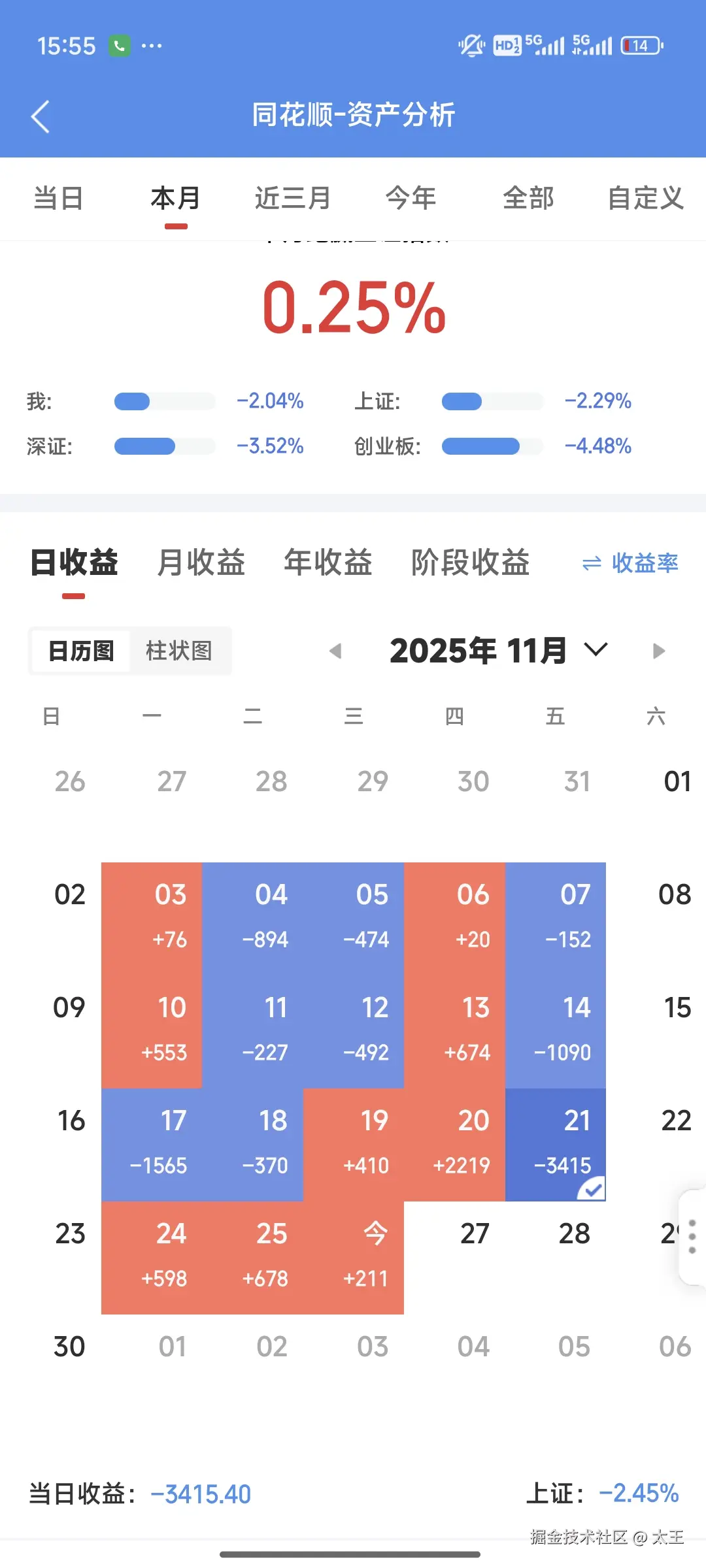Click the back arrow to leave 资产分析
This screenshot has width=706, height=1568.
coord(41,116)
